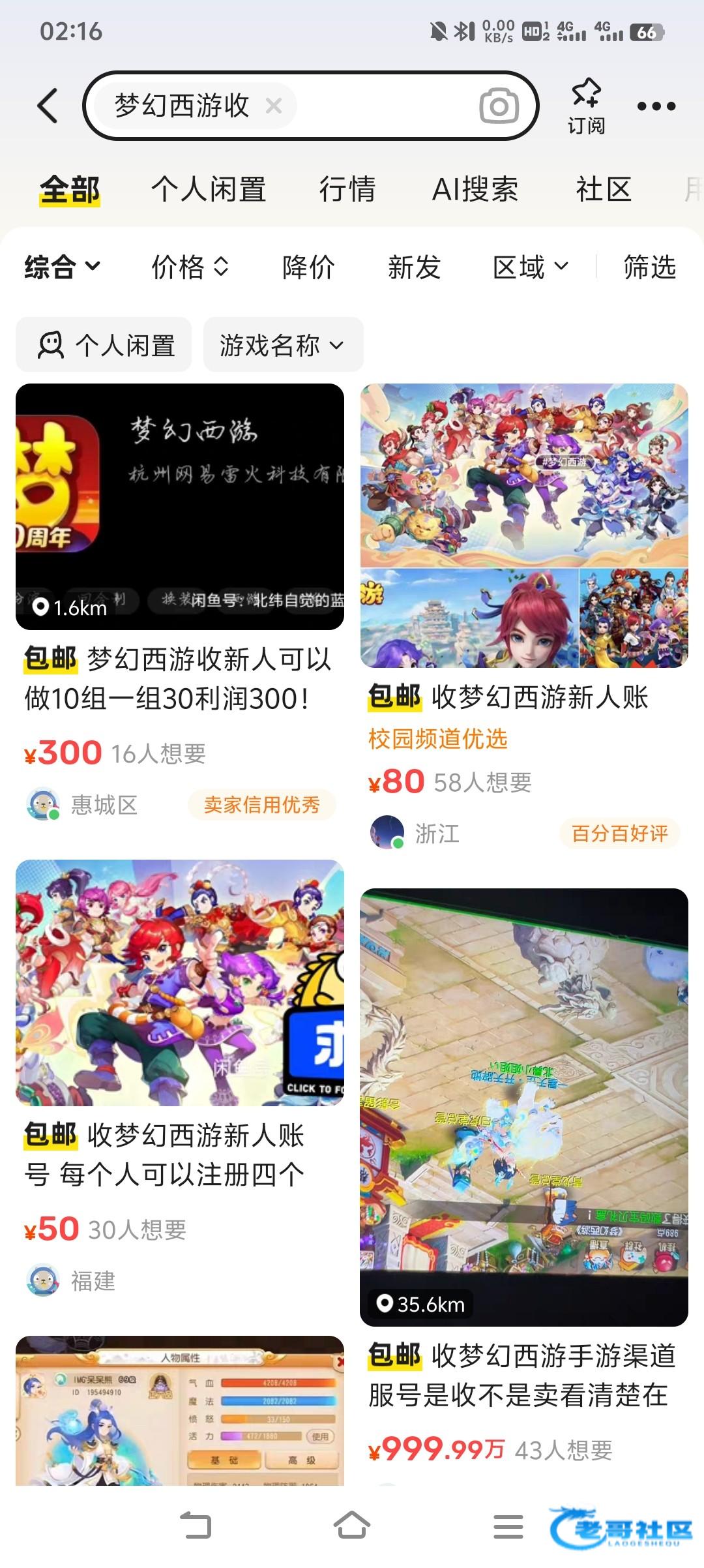Screen dimensions: 704x1568
Task: Sort results by 价格
Action: click(190, 267)
